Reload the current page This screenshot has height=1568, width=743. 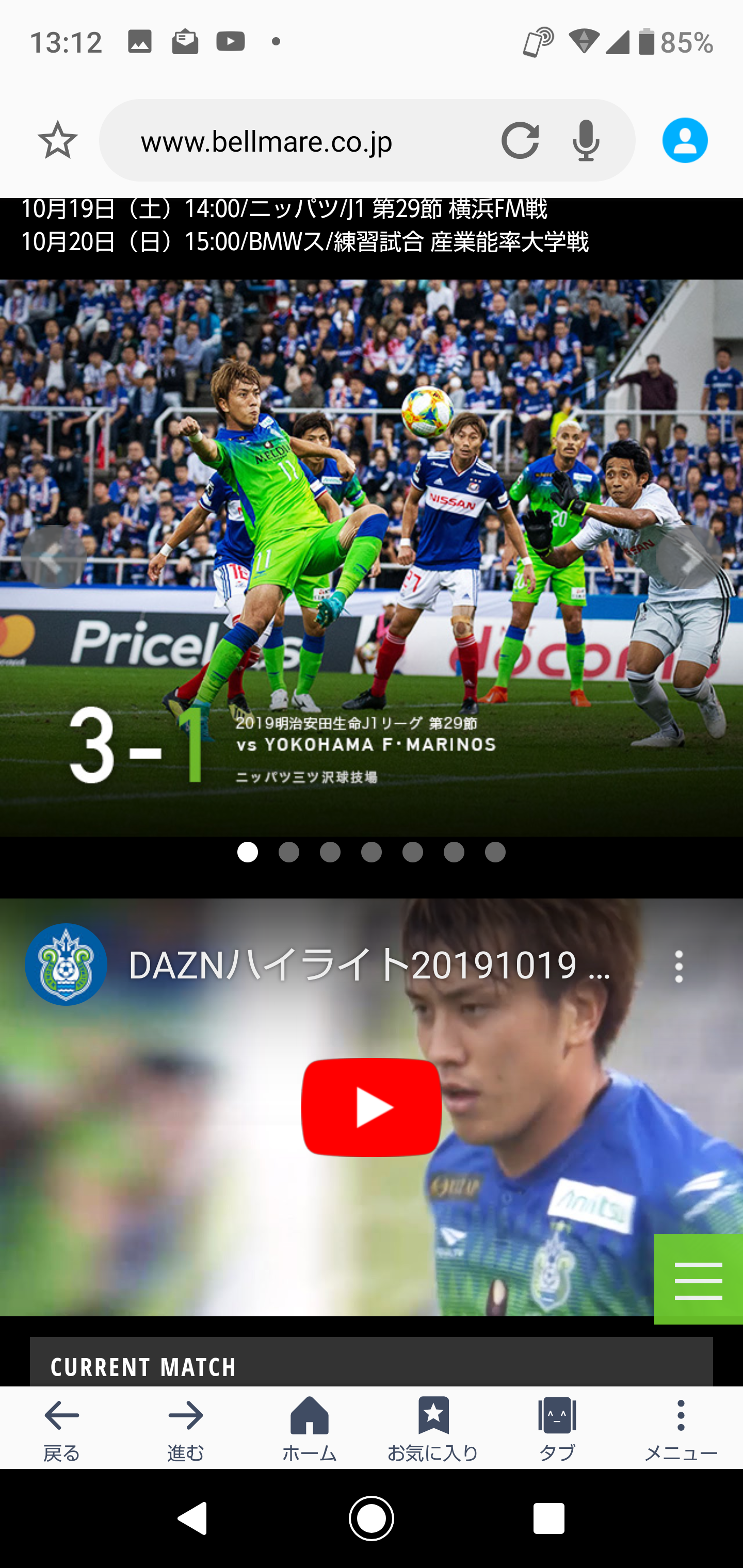[x=520, y=141]
